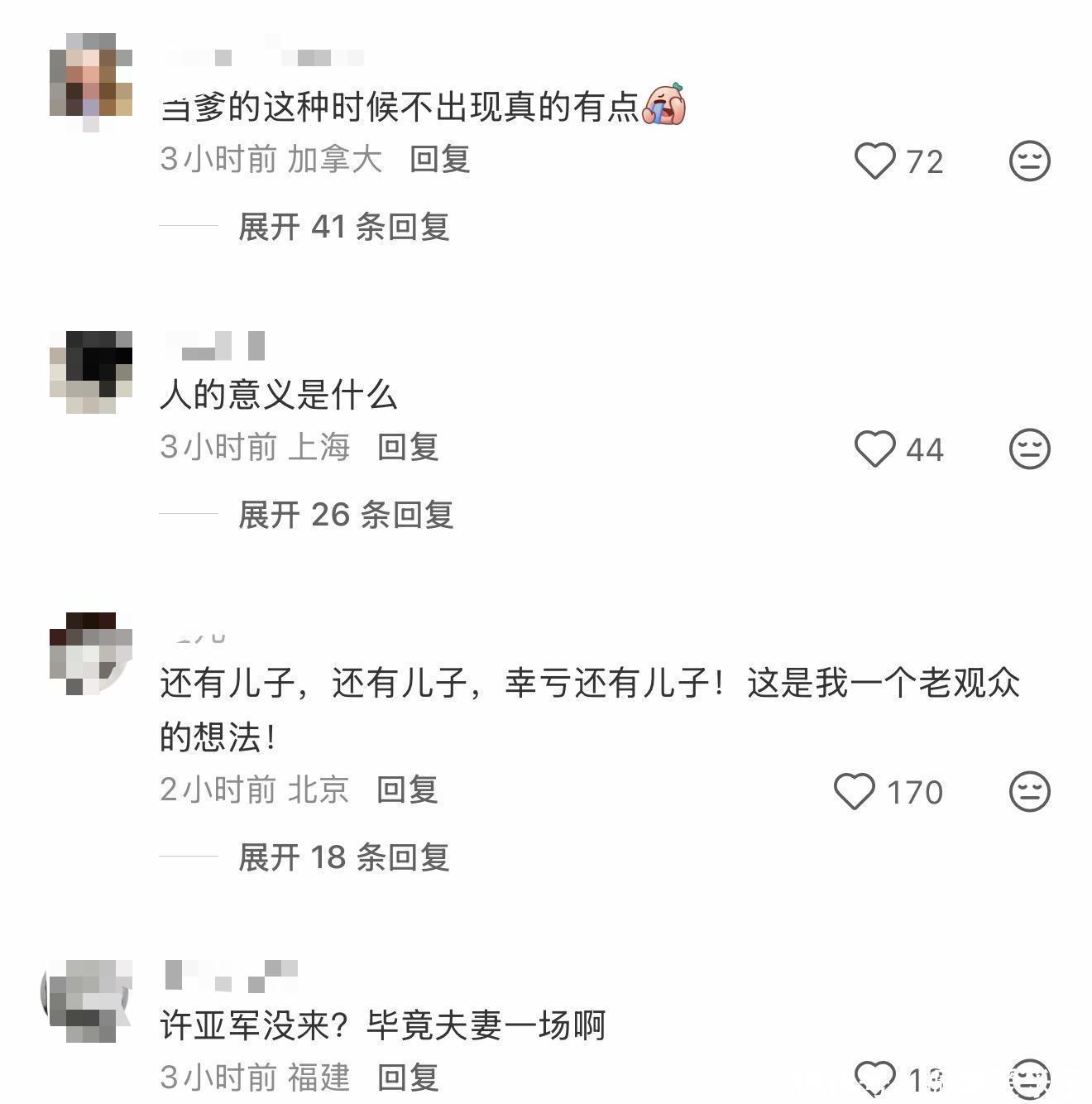Expand 展开 26 条回复
Image resolution: width=1092 pixels, height=1104 pixels.
pos(346,515)
